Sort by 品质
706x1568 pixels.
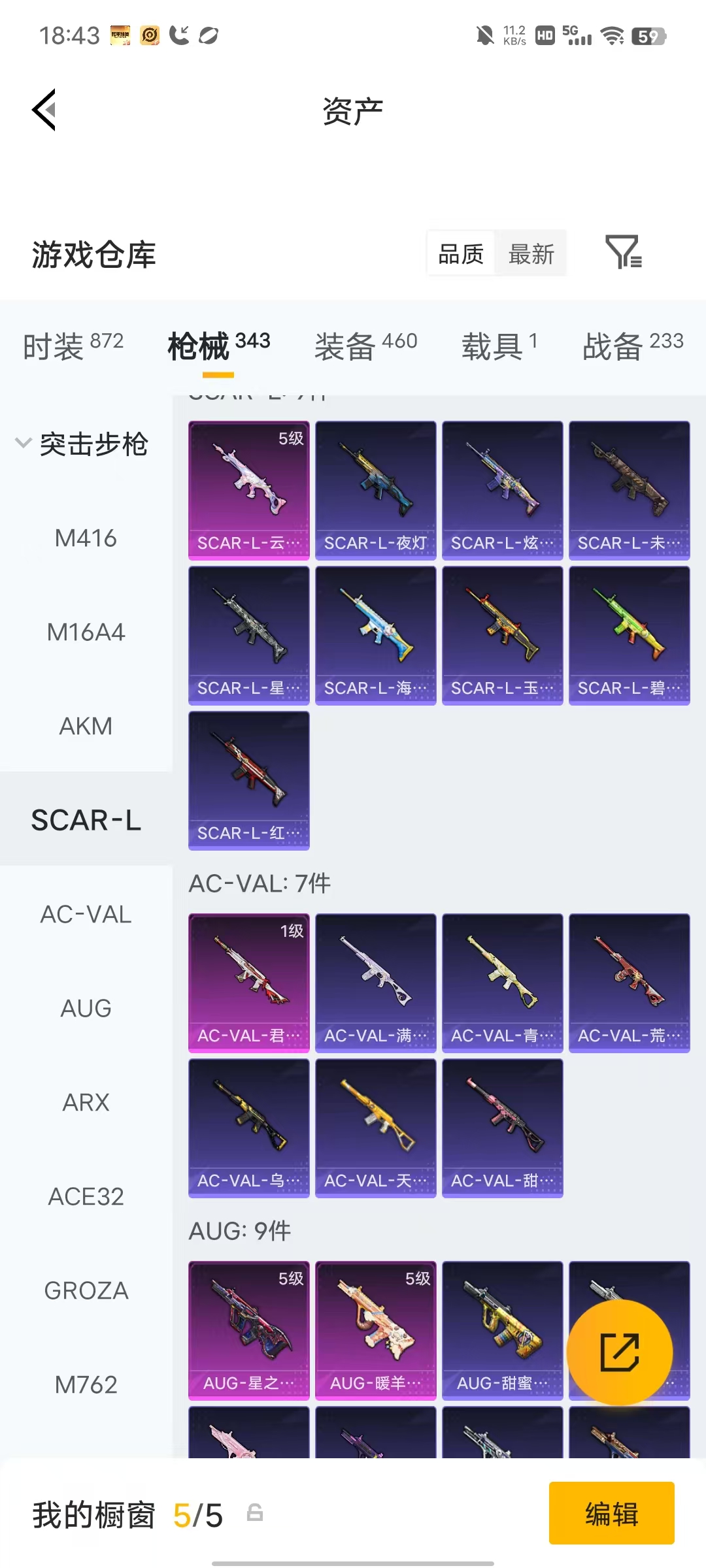pyautogui.click(x=461, y=253)
